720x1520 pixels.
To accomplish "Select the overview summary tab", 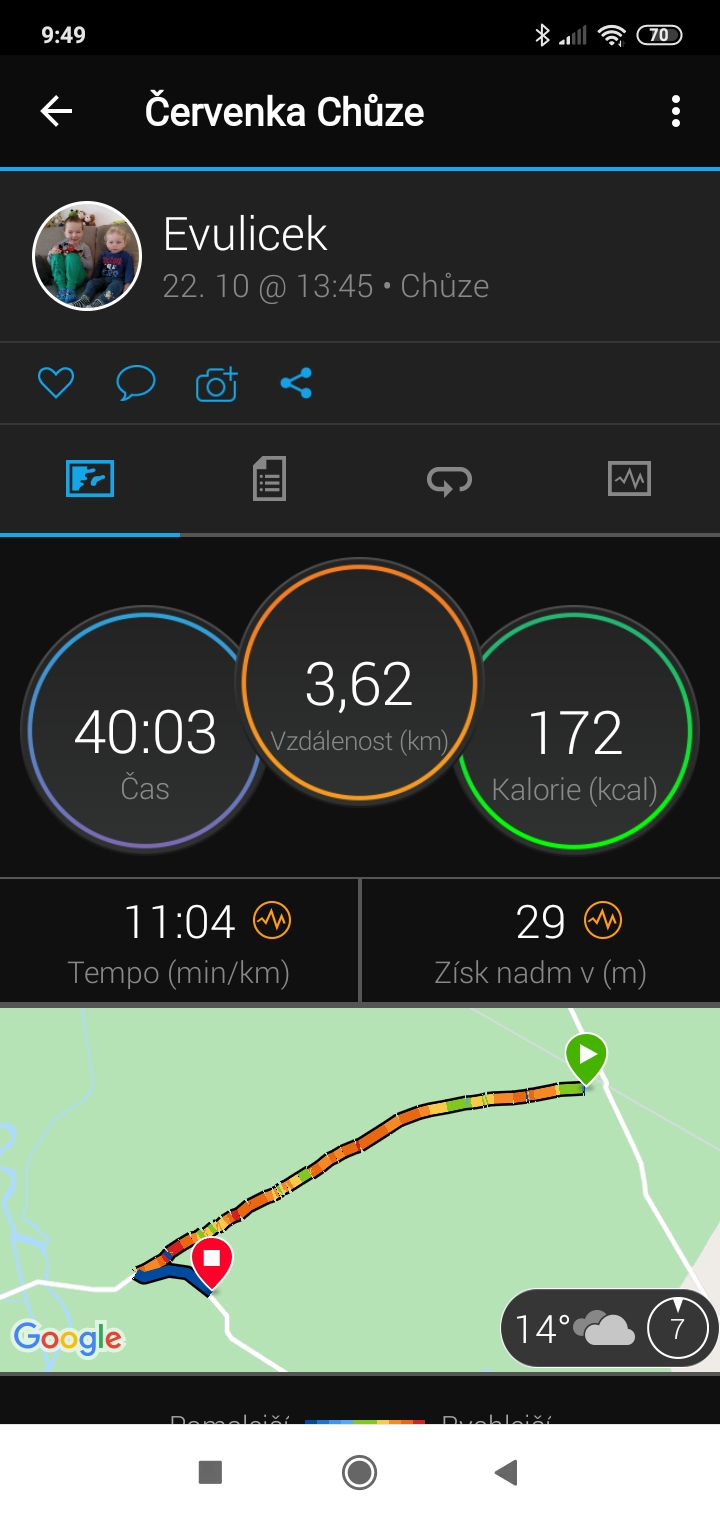I will (90, 479).
